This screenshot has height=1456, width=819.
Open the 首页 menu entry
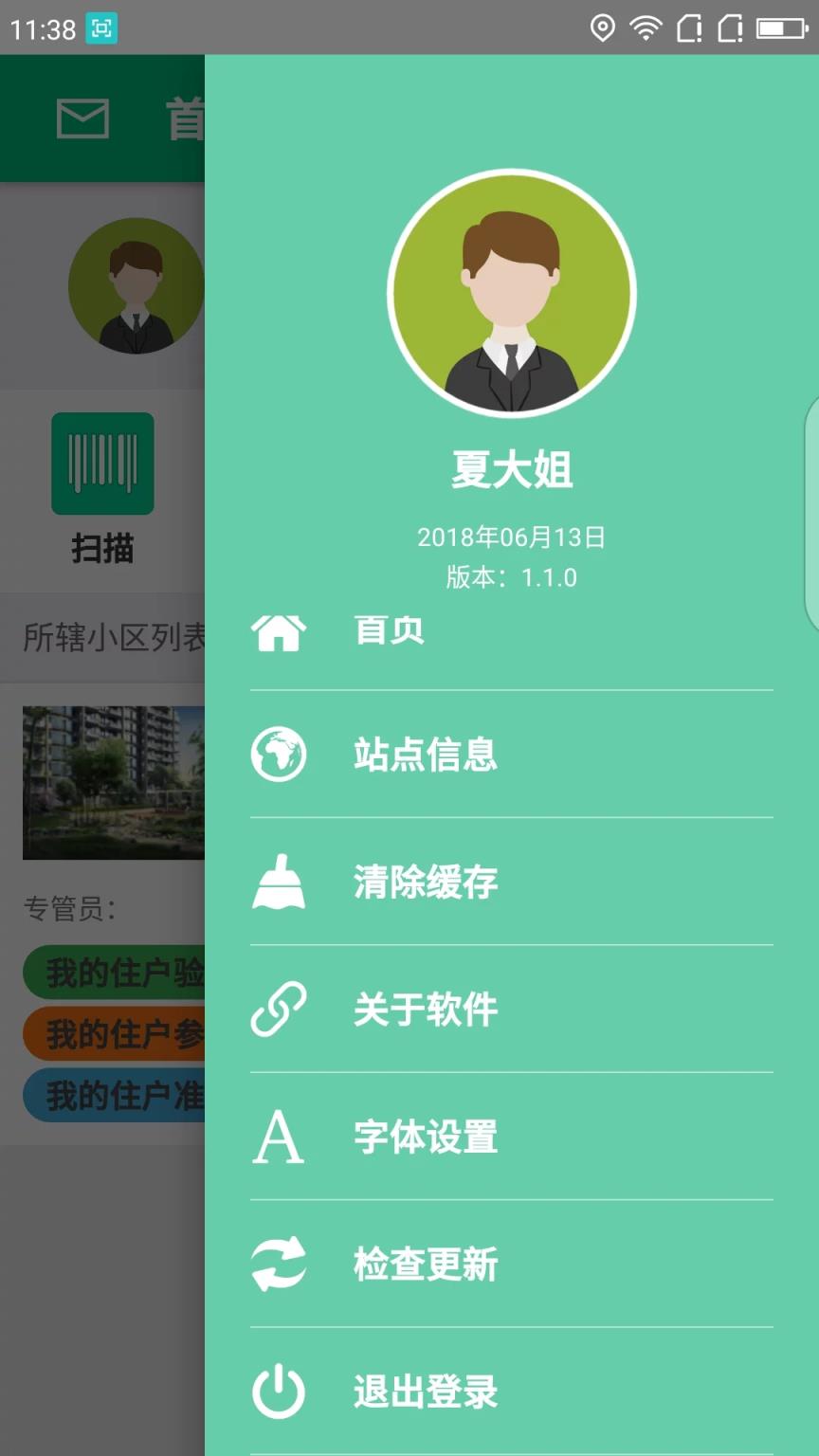[x=389, y=630]
